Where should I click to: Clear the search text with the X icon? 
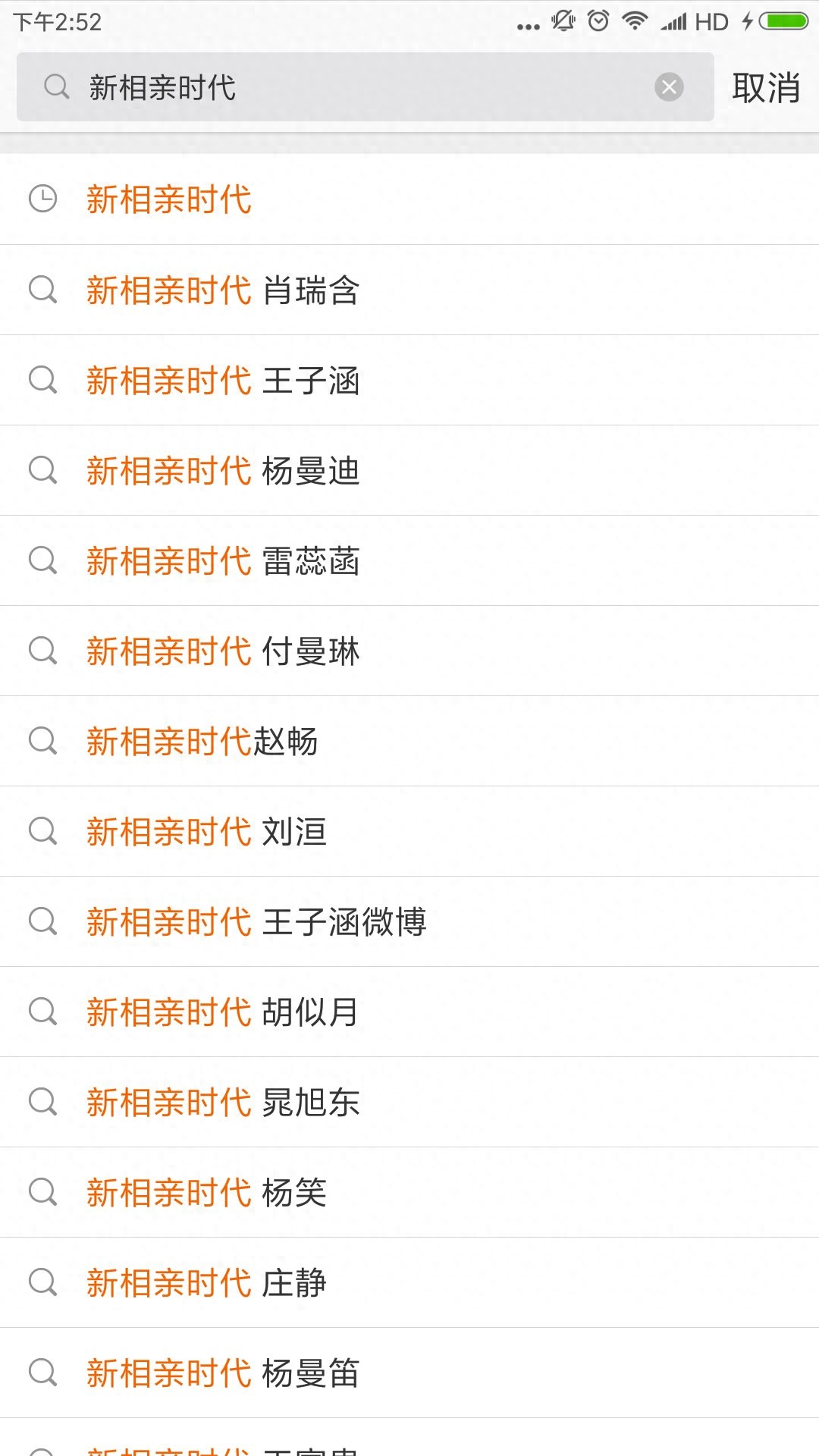point(669,87)
